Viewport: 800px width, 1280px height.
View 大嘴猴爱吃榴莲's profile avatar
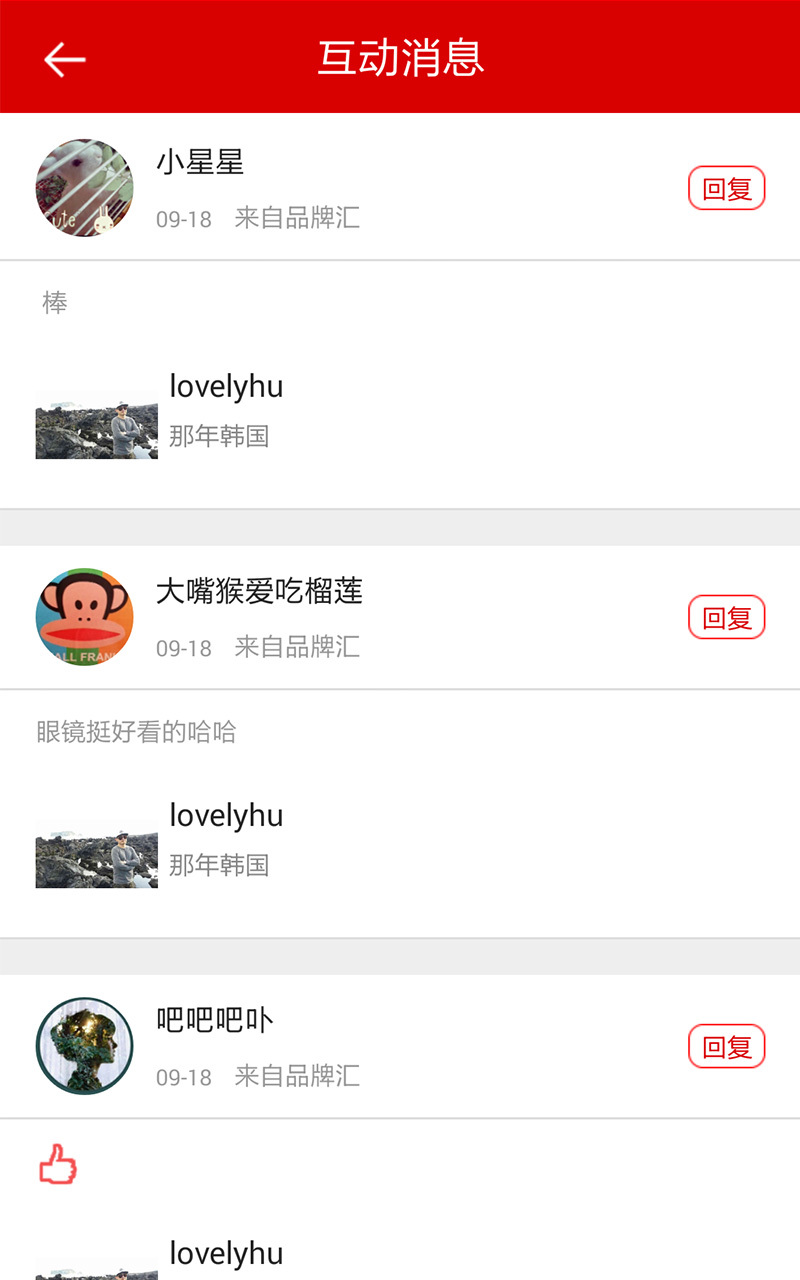pos(84,617)
